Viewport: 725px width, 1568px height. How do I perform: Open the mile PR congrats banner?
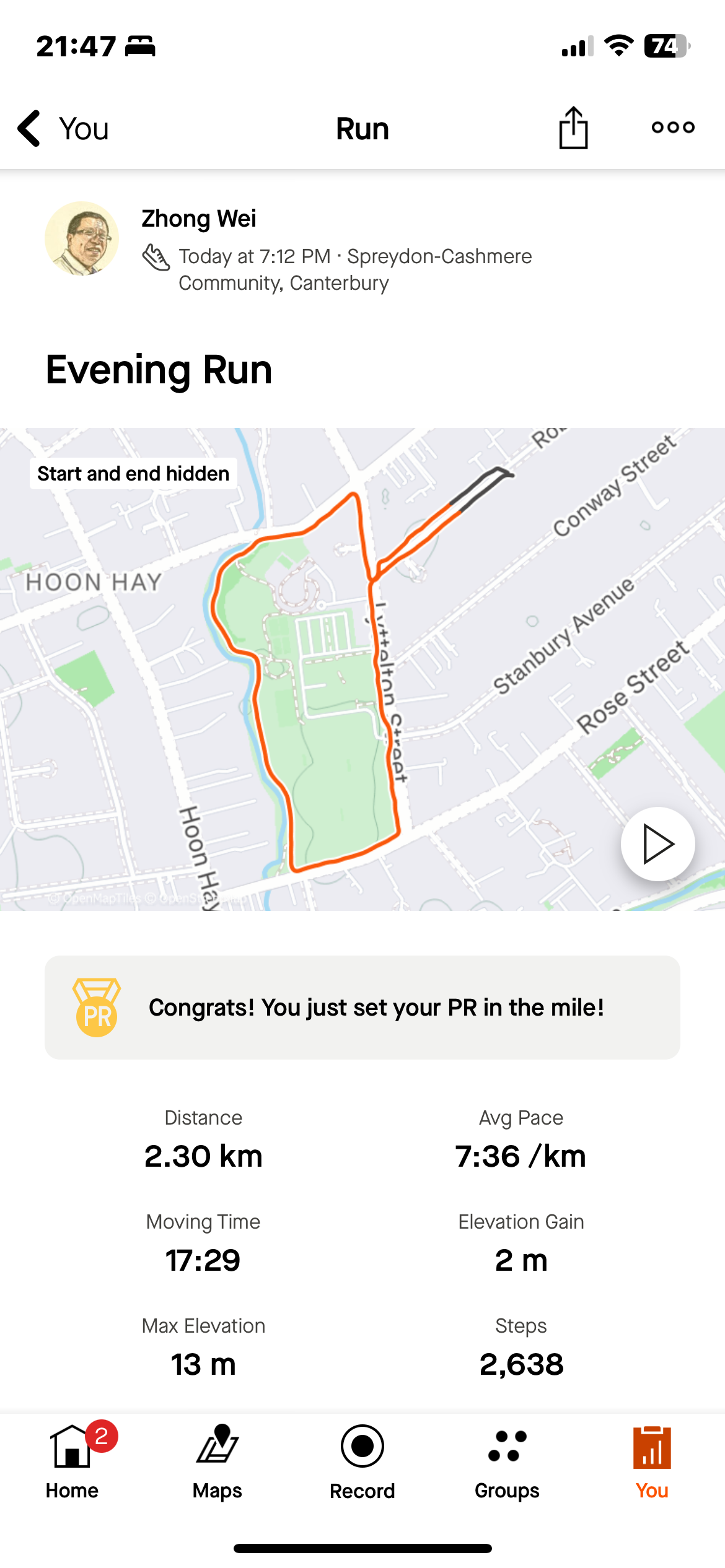pyautogui.click(x=362, y=1008)
